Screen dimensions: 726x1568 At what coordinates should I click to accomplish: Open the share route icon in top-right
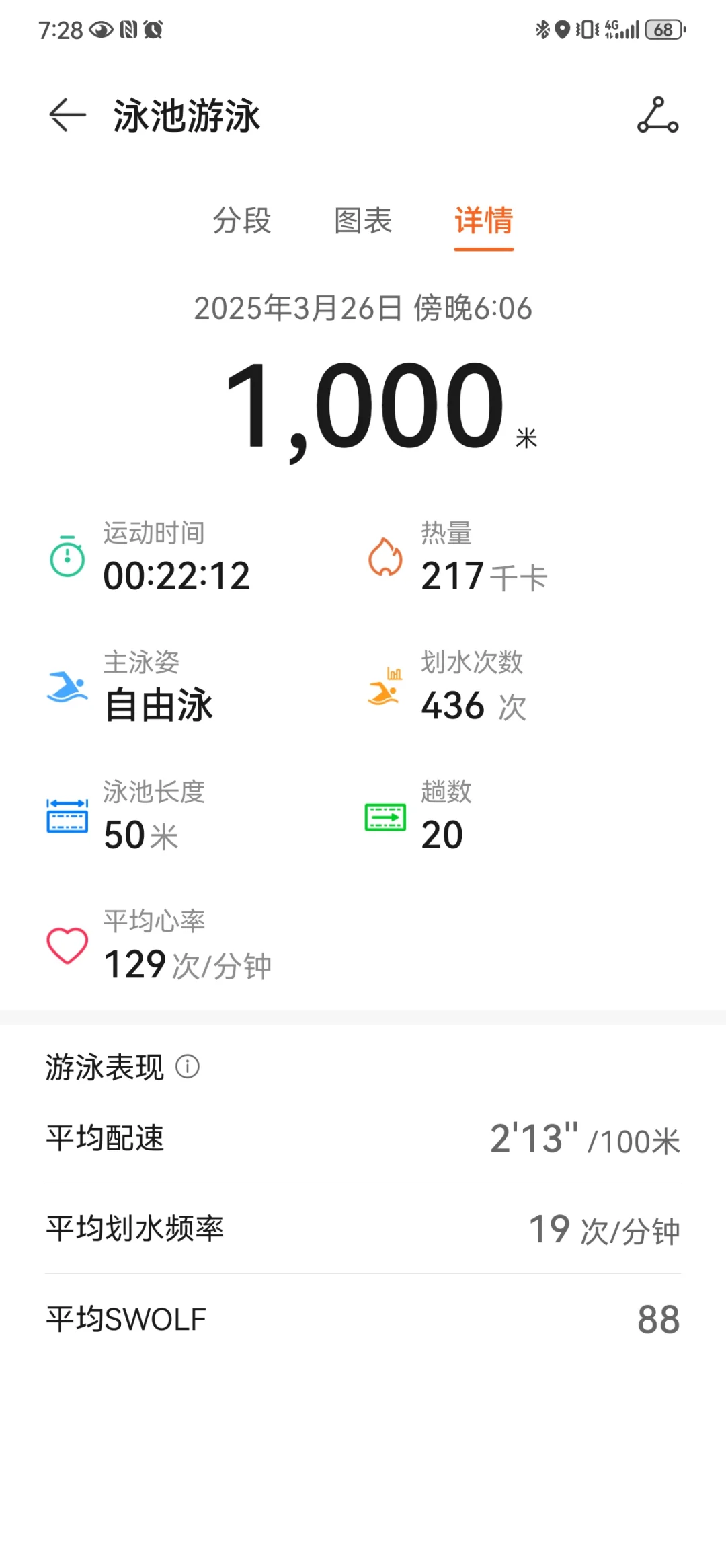coord(657,115)
